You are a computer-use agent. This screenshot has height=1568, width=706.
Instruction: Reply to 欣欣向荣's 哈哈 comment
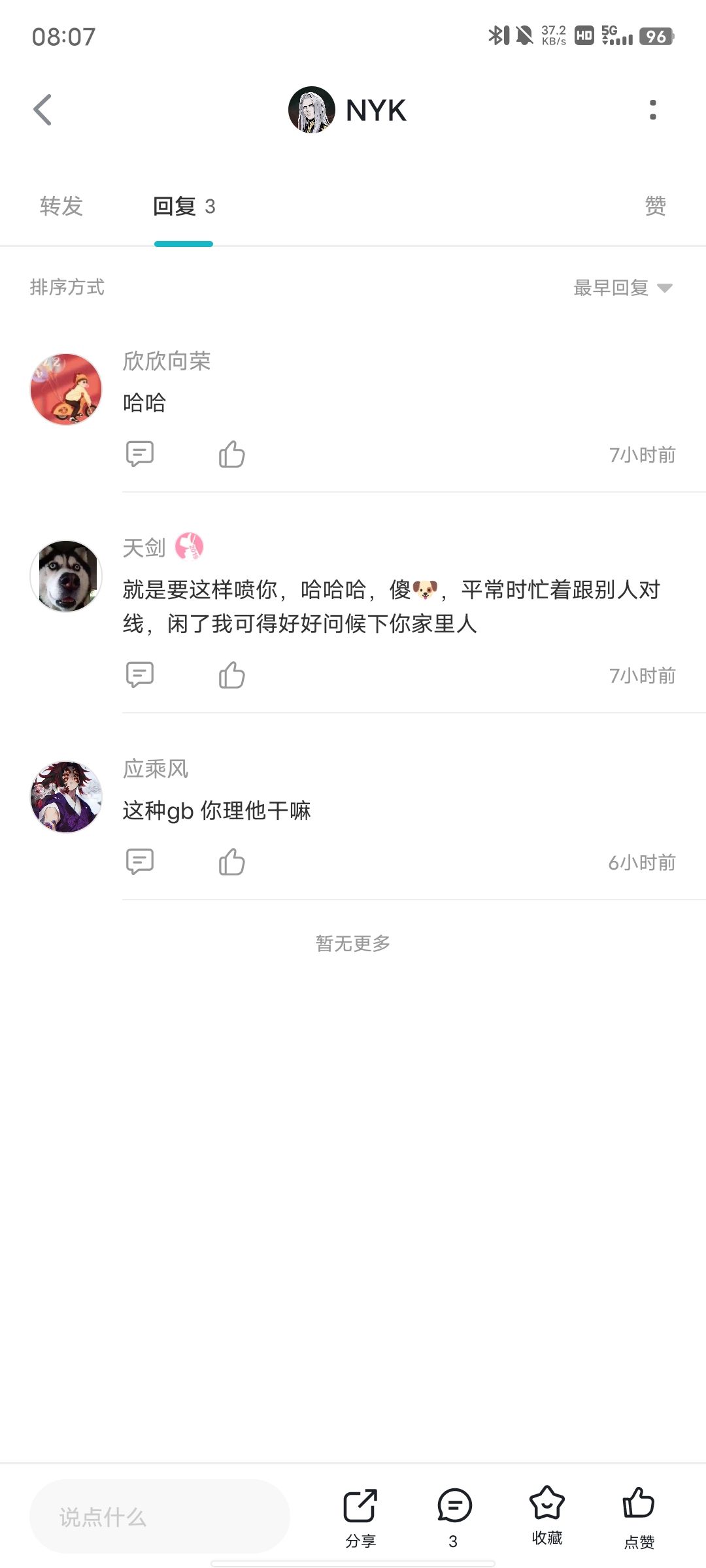[140, 454]
